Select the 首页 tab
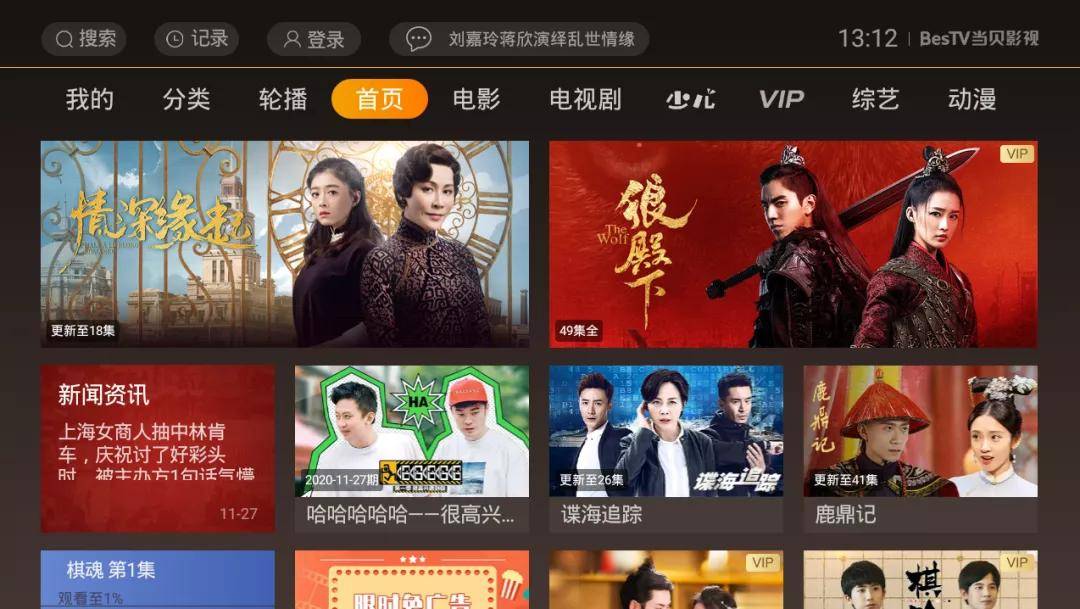1080x609 pixels. (x=380, y=99)
